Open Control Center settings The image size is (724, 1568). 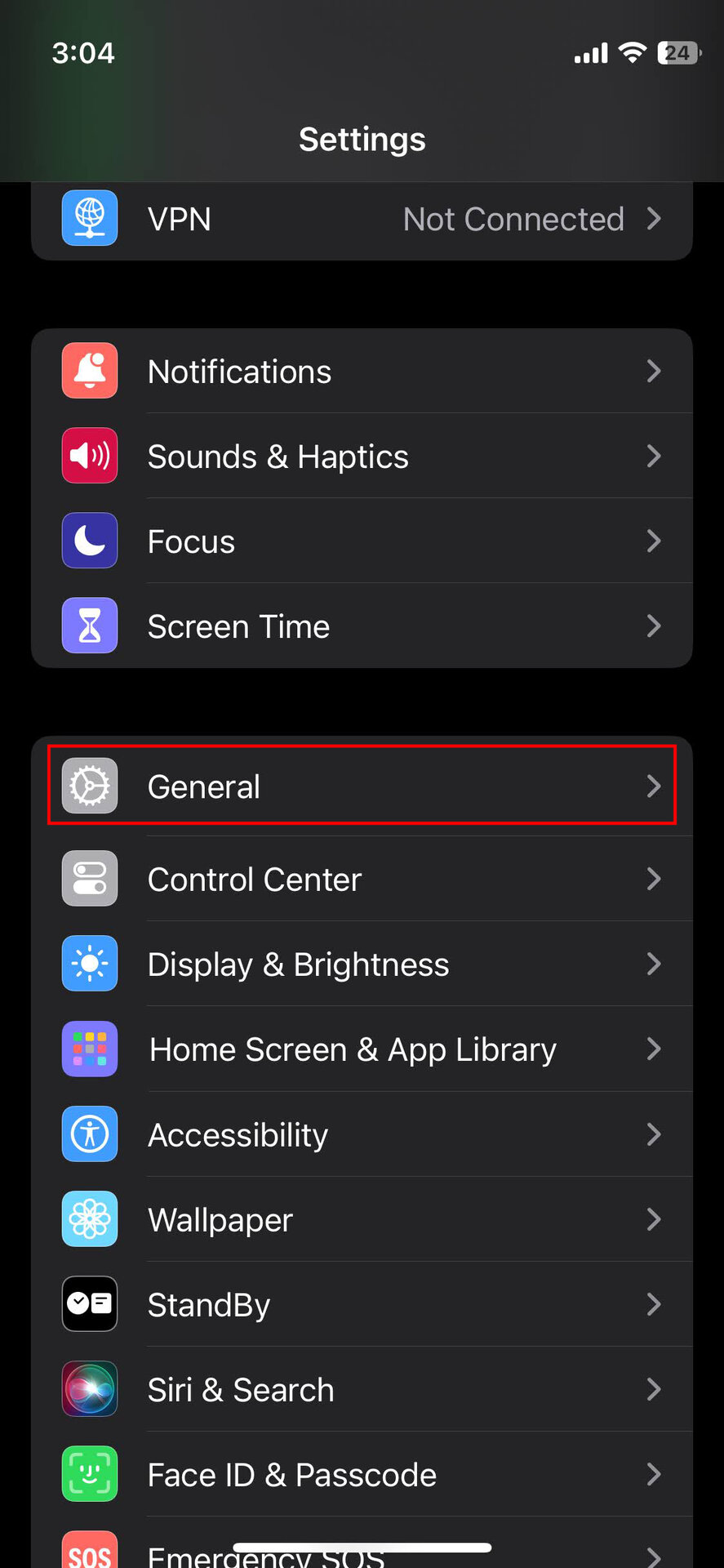(x=362, y=880)
